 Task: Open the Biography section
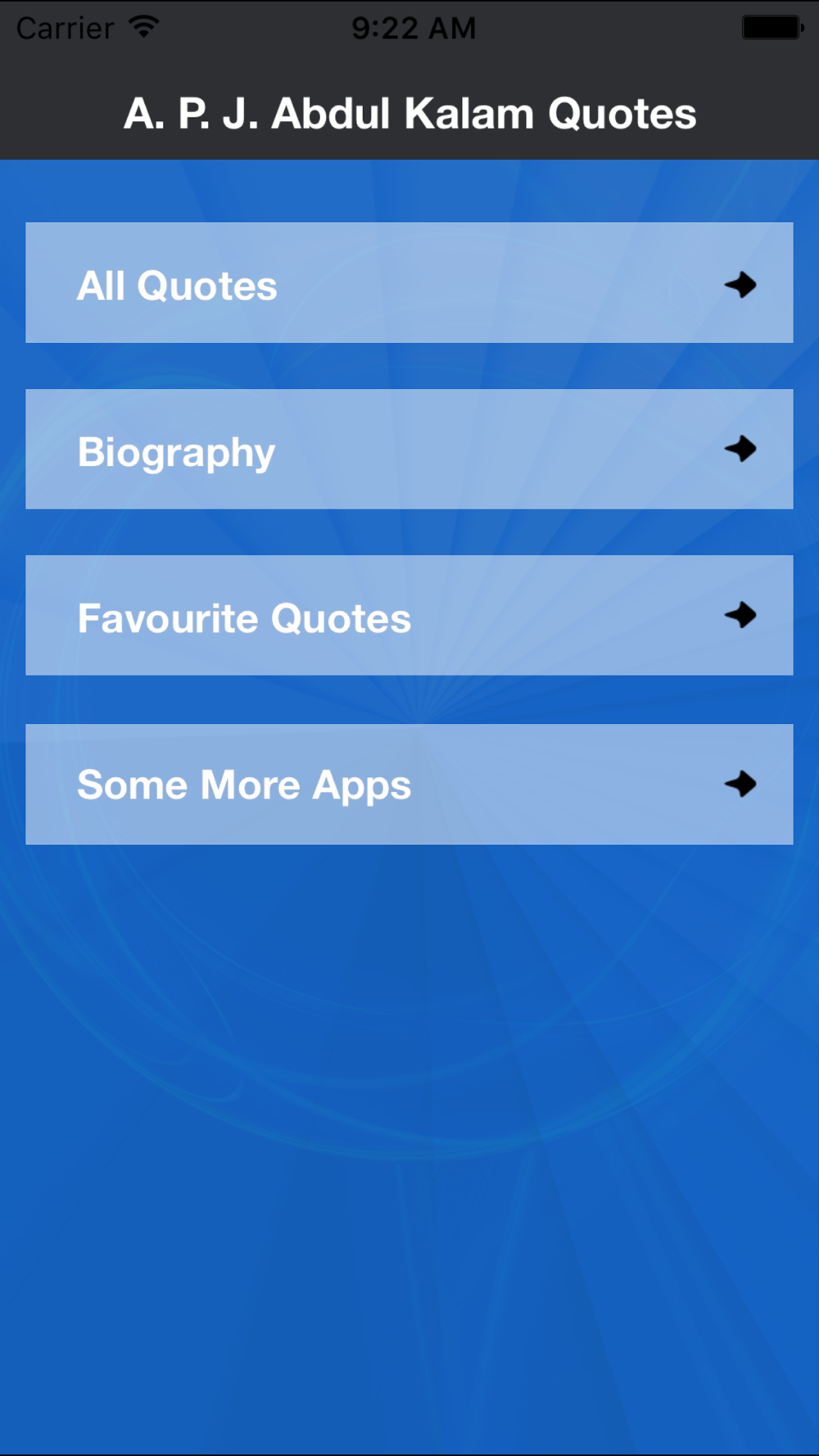[x=409, y=449]
